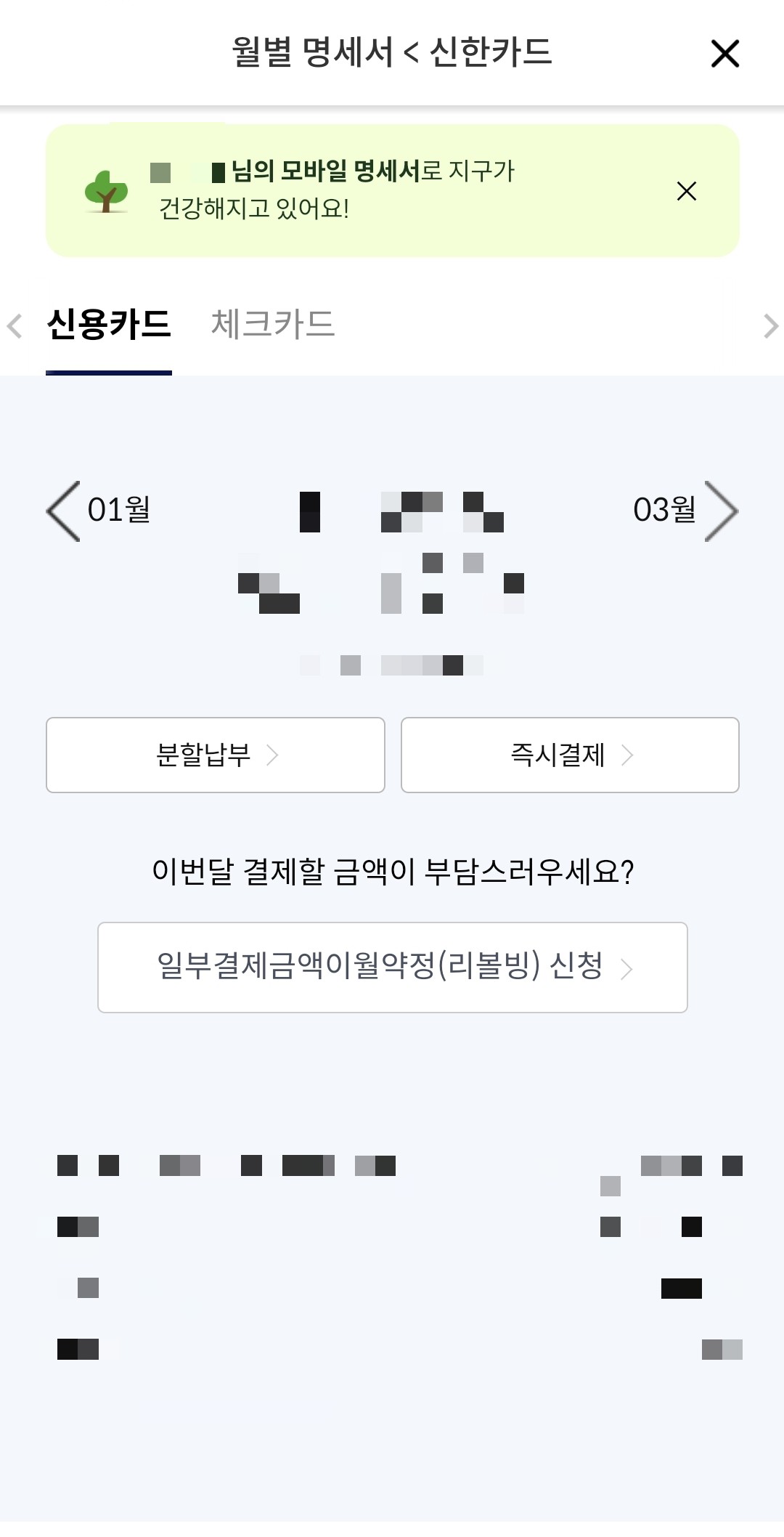The image size is (784, 1537).
Task: Apply for 일부결제금액이월약정(리볼빙)
Action: tap(393, 968)
